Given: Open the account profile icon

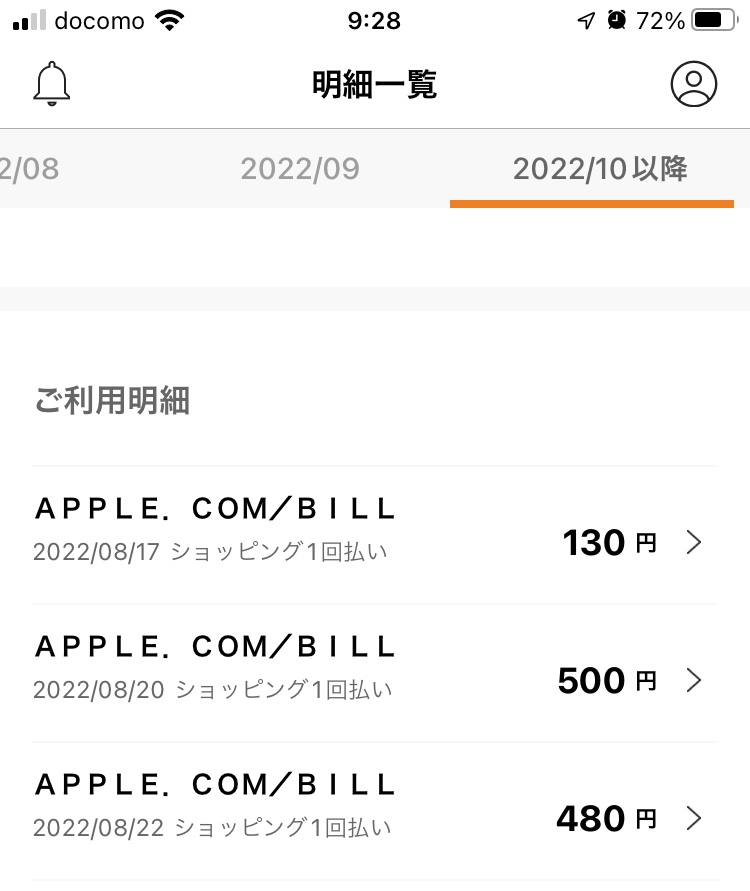Looking at the screenshot, I should (694, 84).
